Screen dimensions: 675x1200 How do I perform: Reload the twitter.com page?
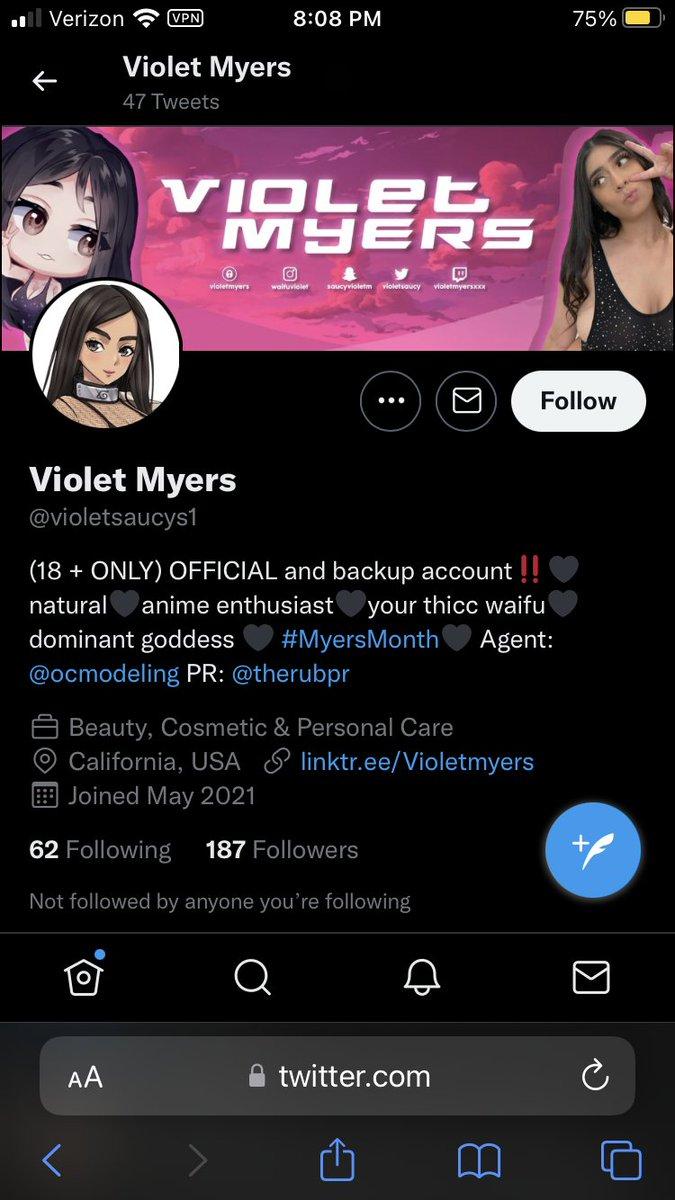coord(595,1076)
